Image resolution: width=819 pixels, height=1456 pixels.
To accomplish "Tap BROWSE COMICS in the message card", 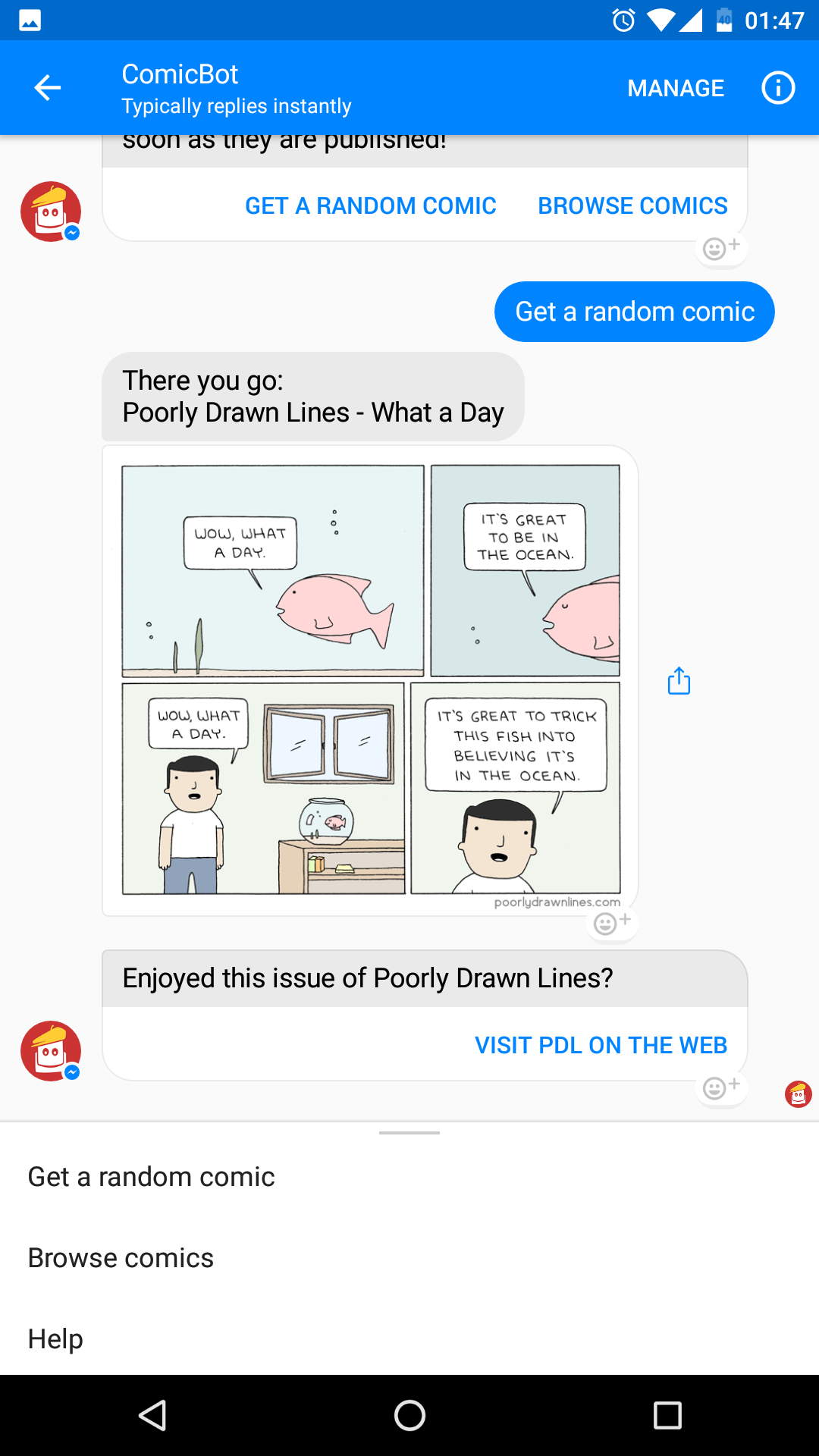I will [x=632, y=206].
